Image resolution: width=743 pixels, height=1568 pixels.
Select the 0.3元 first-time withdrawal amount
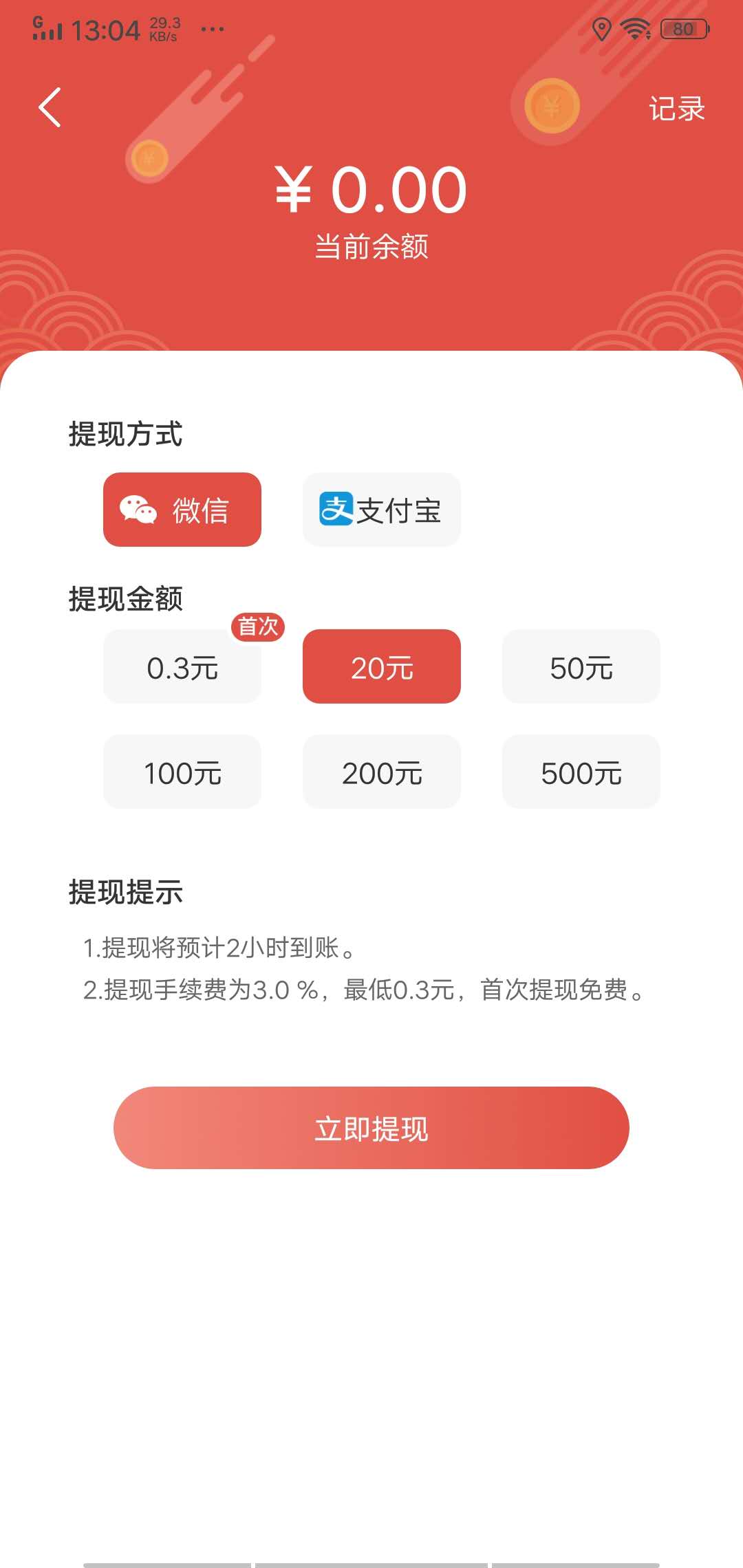click(182, 667)
